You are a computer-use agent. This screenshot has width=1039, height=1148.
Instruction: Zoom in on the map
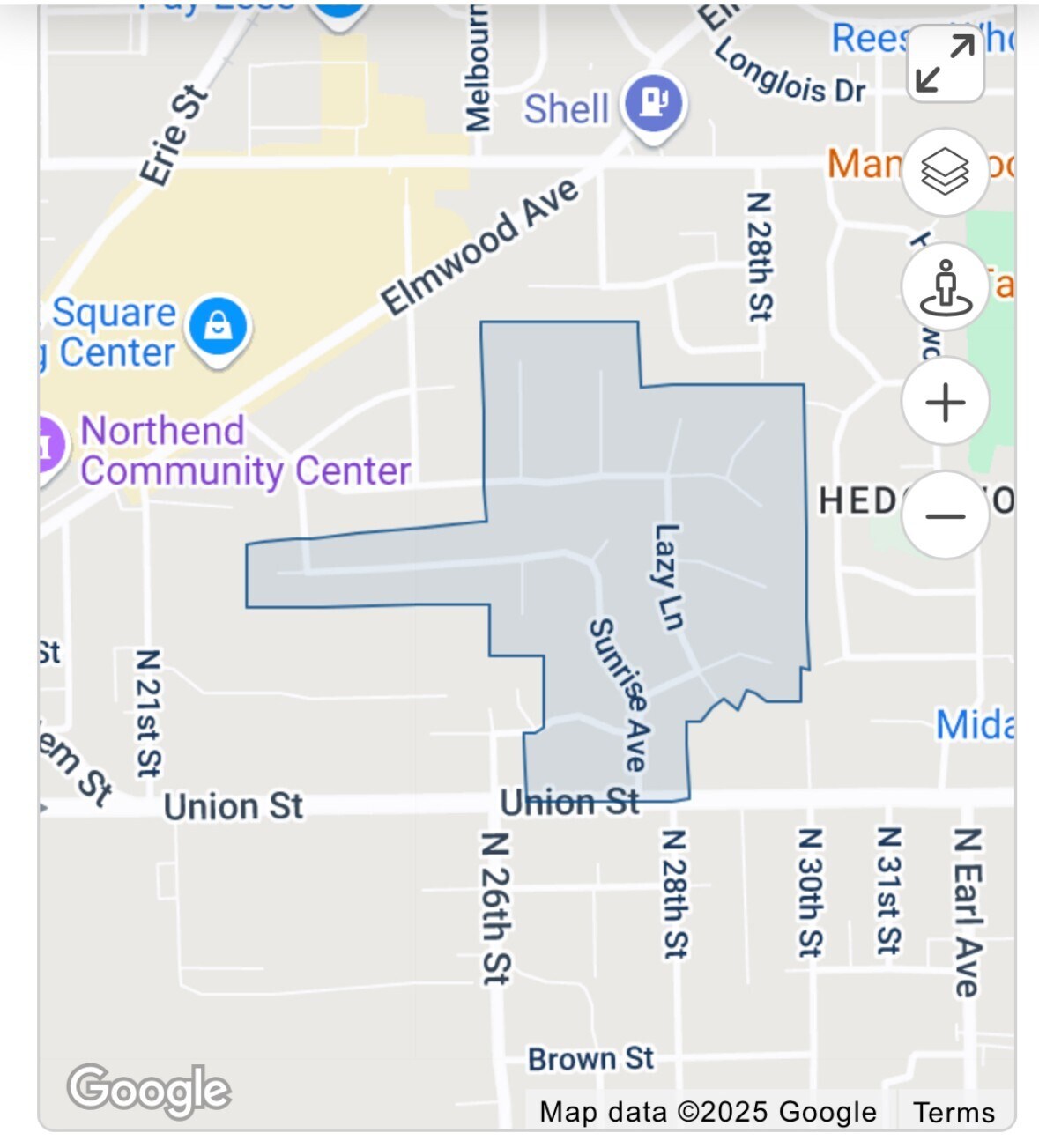tap(946, 403)
